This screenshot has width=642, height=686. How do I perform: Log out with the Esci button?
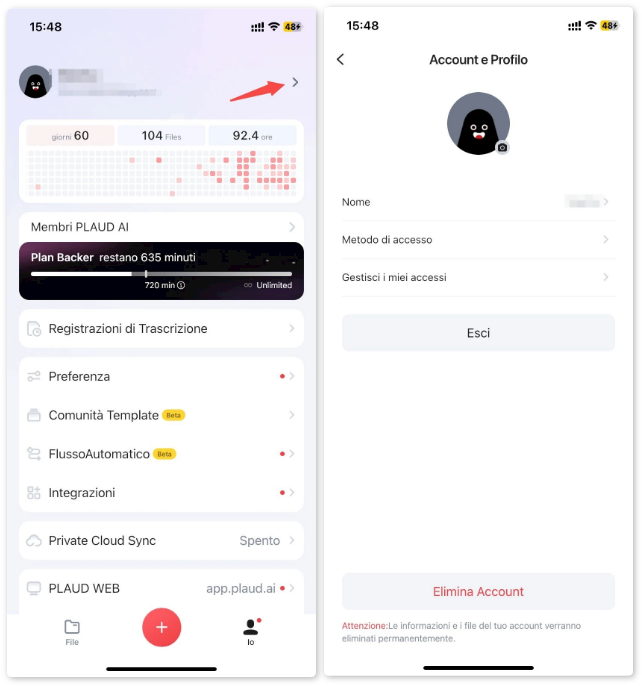click(478, 333)
